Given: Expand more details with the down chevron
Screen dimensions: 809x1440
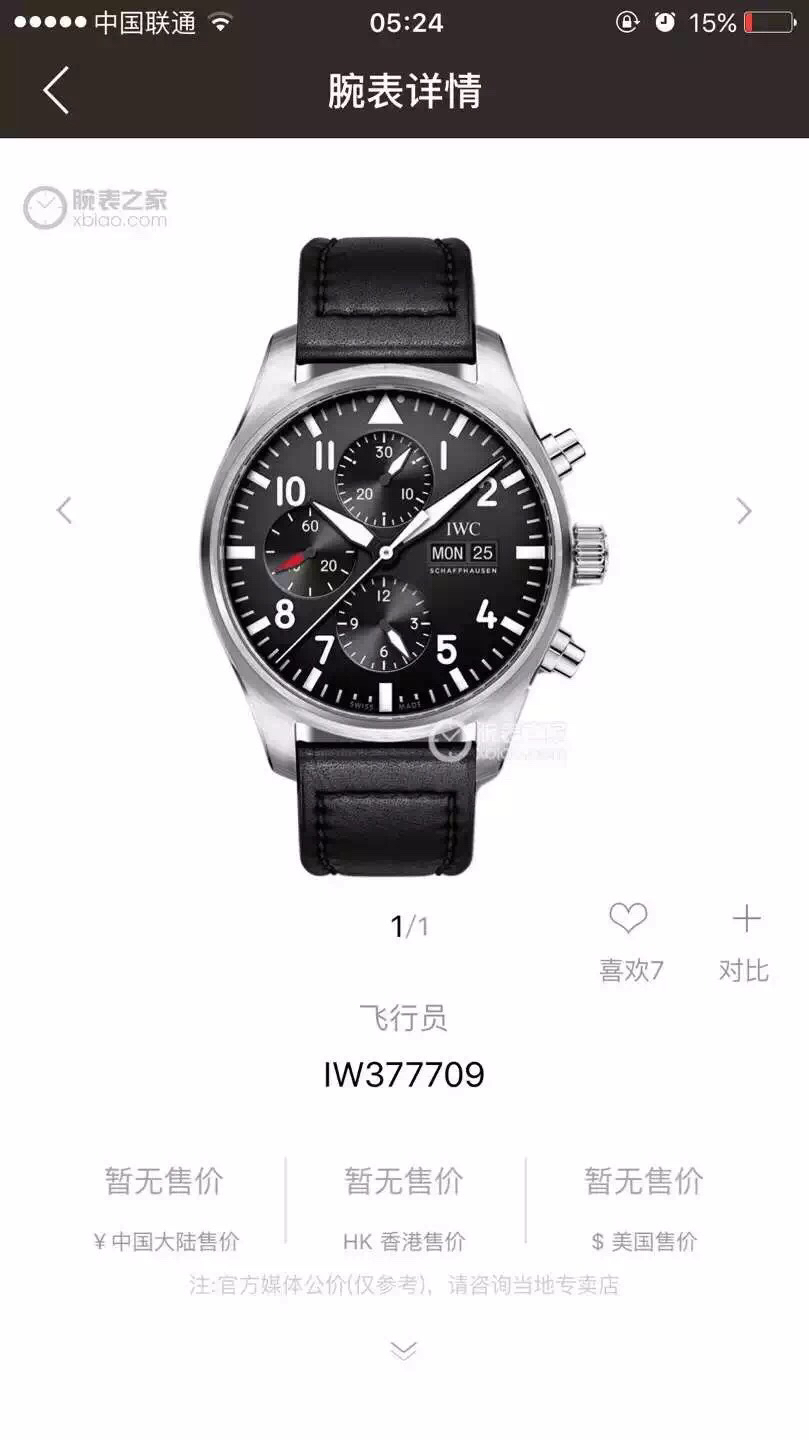Looking at the screenshot, I should (404, 1352).
